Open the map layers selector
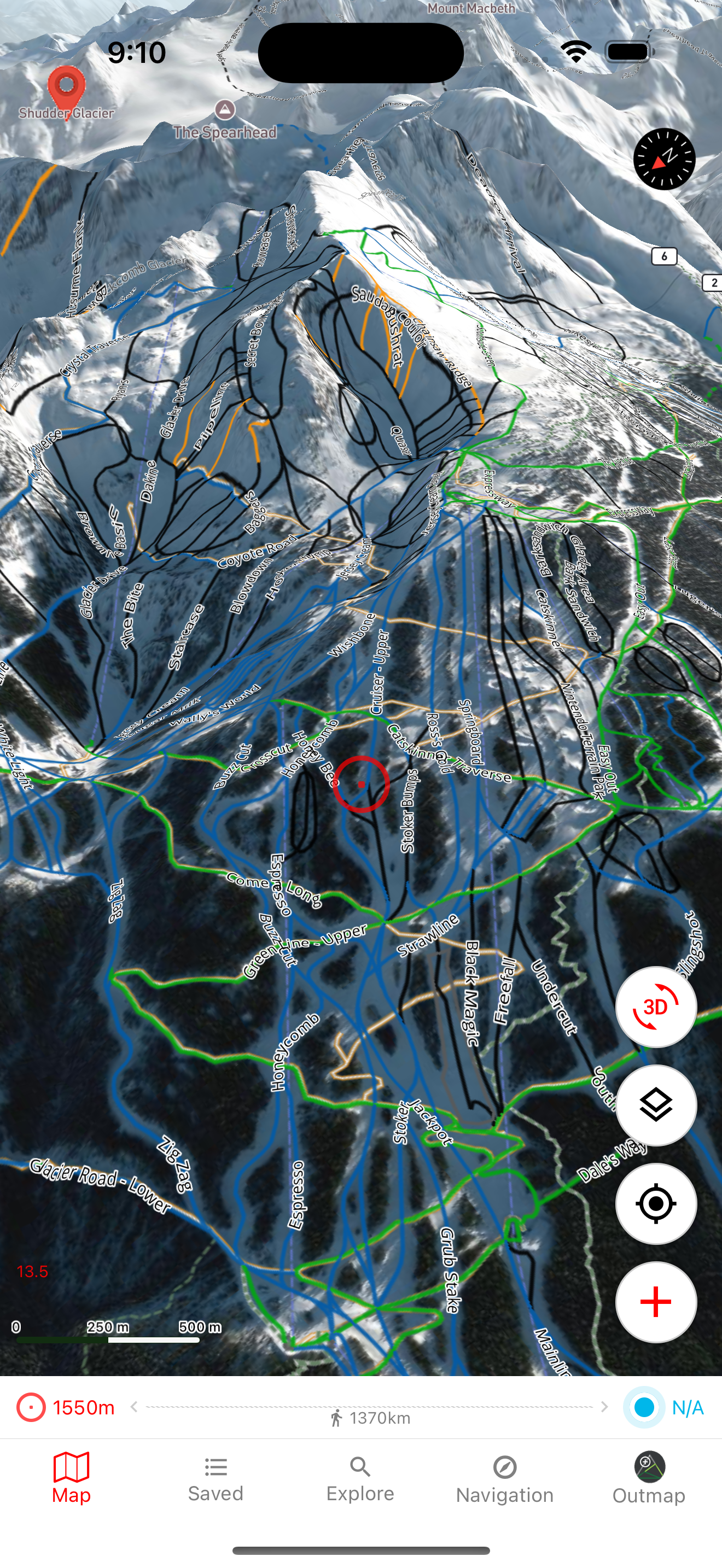The image size is (722, 1568). pos(656,1105)
